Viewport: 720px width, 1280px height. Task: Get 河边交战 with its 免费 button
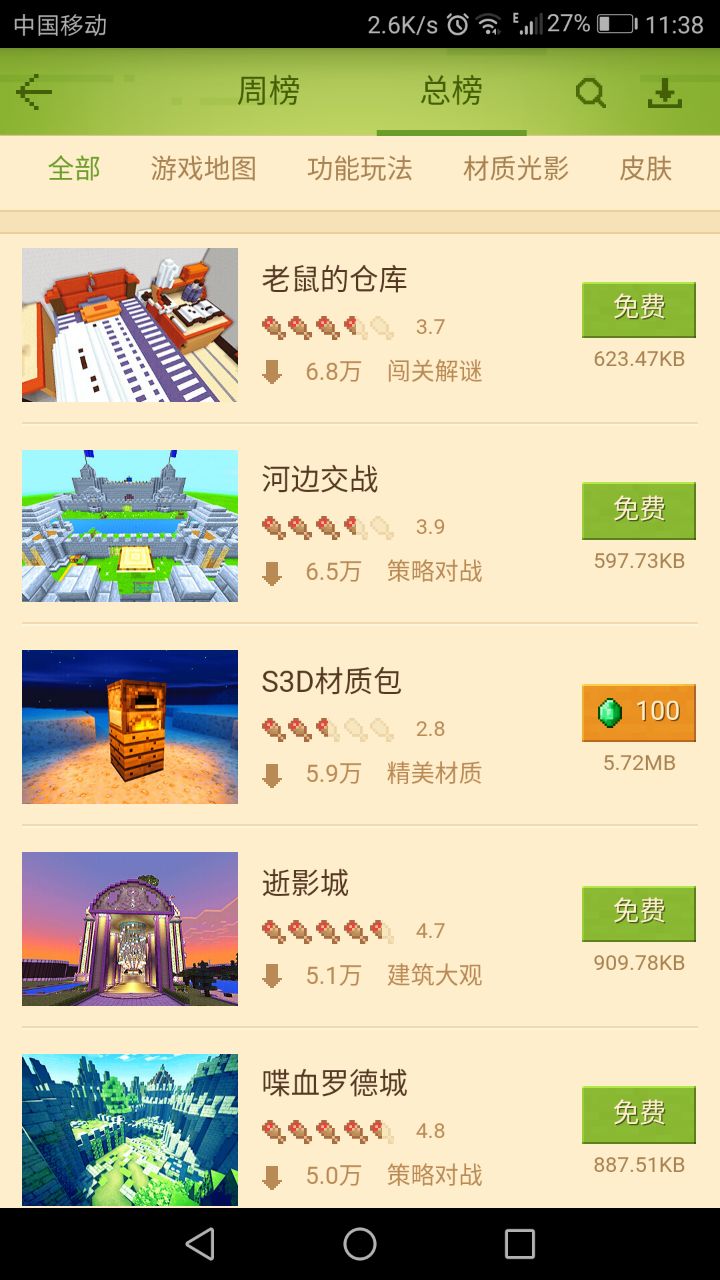(638, 511)
